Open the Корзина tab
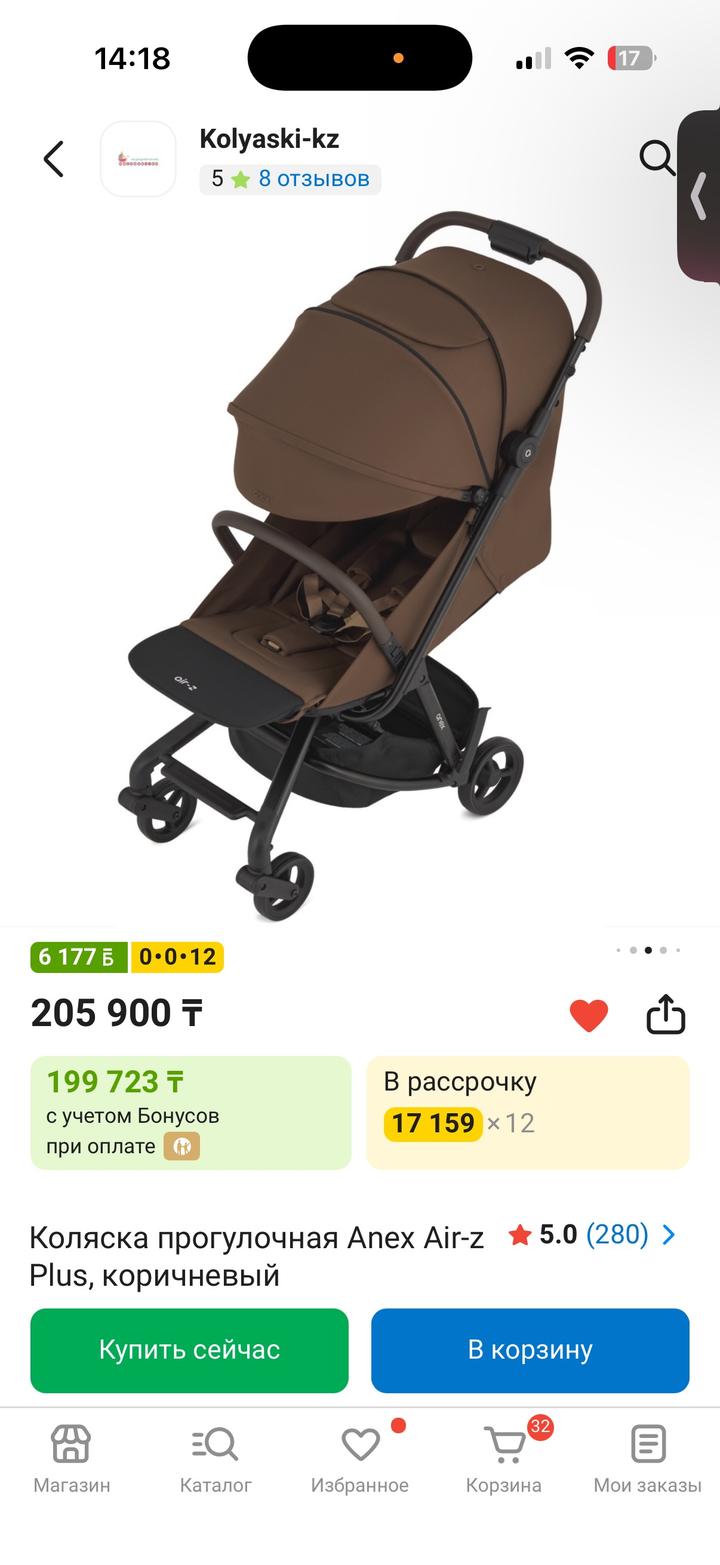This screenshot has height=1565, width=720. [504, 1458]
